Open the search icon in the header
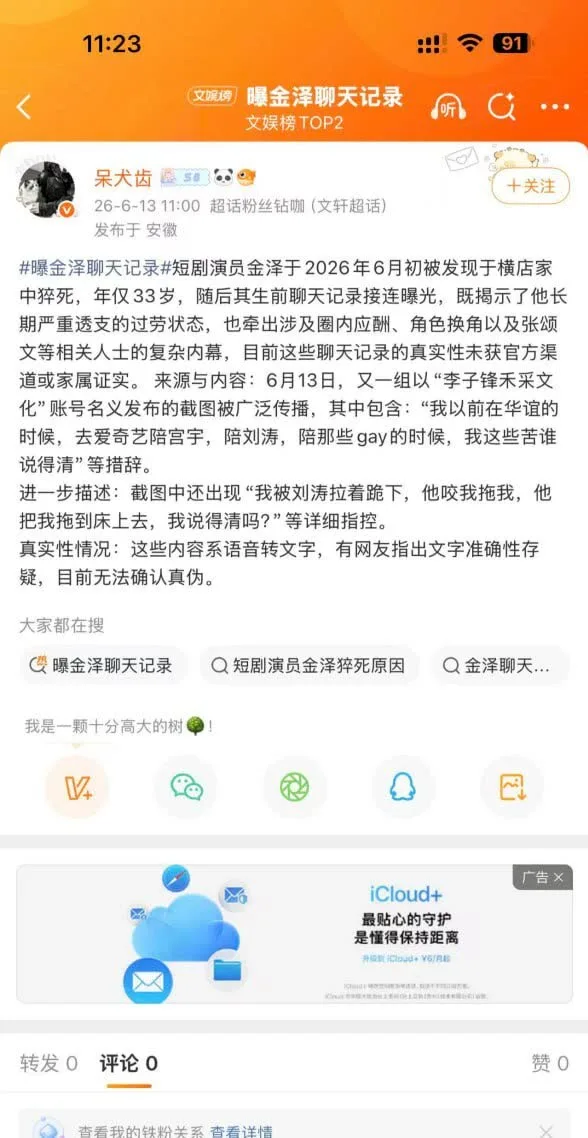Image resolution: width=588 pixels, height=1138 pixels. point(501,107)
